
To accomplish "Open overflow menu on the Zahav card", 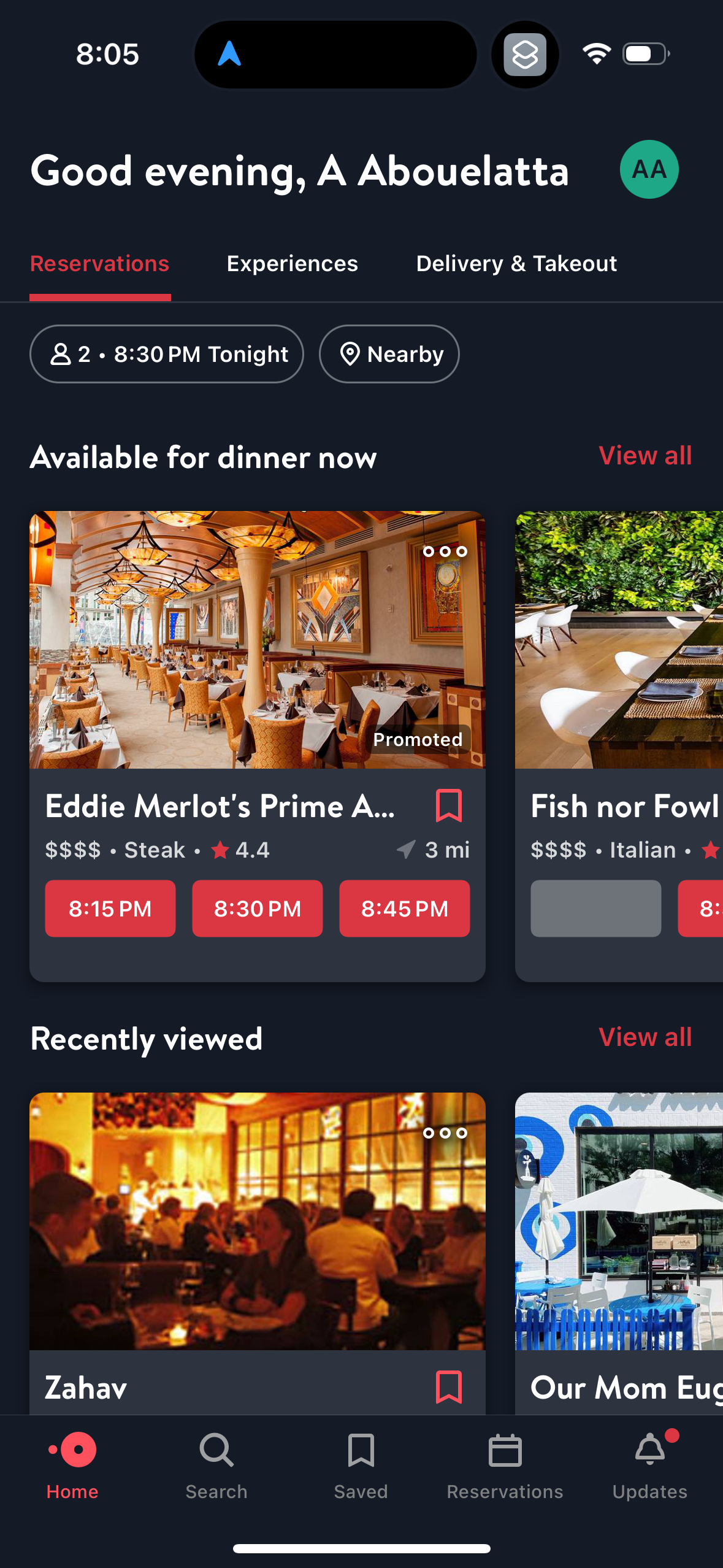I will click(445, 1133).
